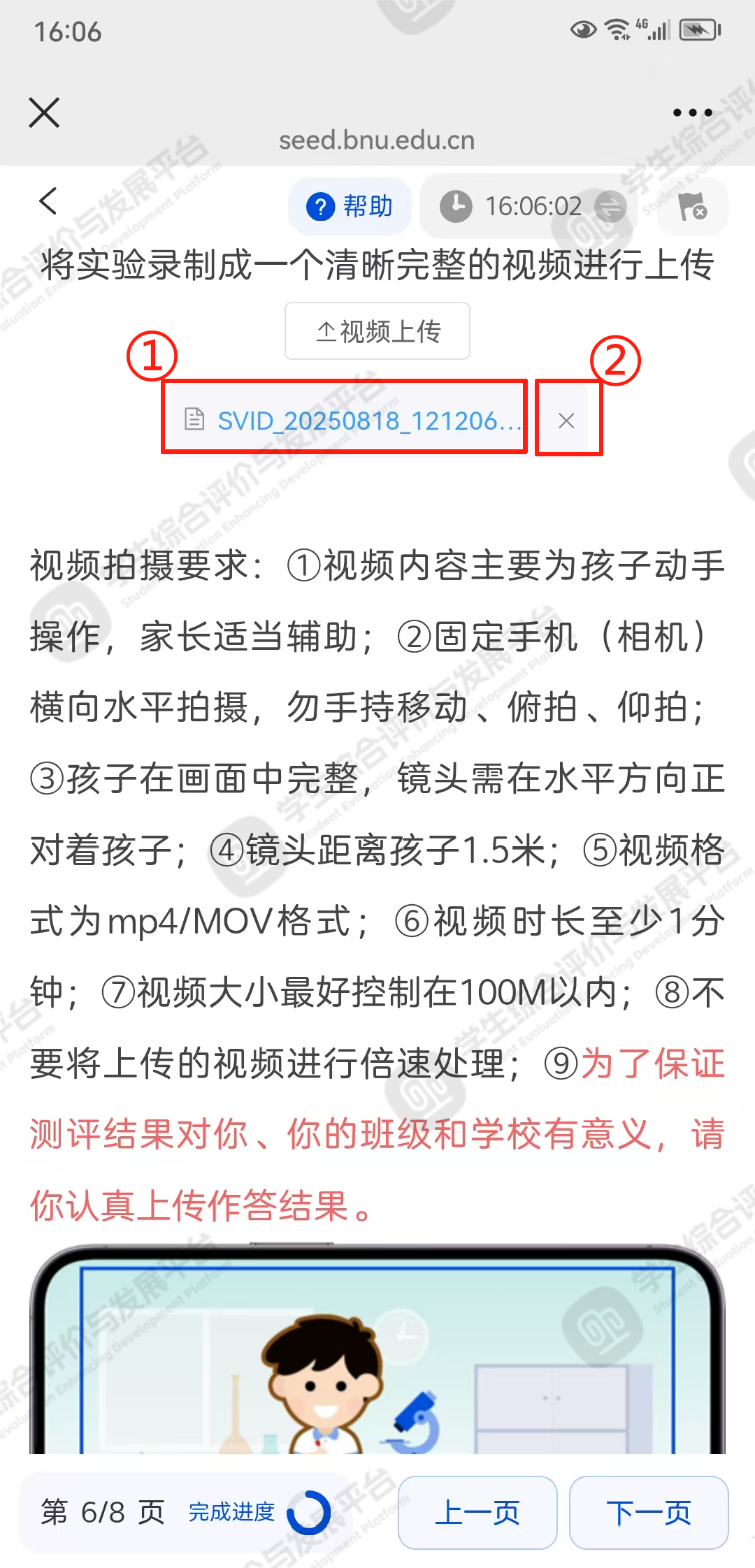Screen dimensions: 755x1568
Task: Go back with the left arrow
Action: tap(48, 201)
